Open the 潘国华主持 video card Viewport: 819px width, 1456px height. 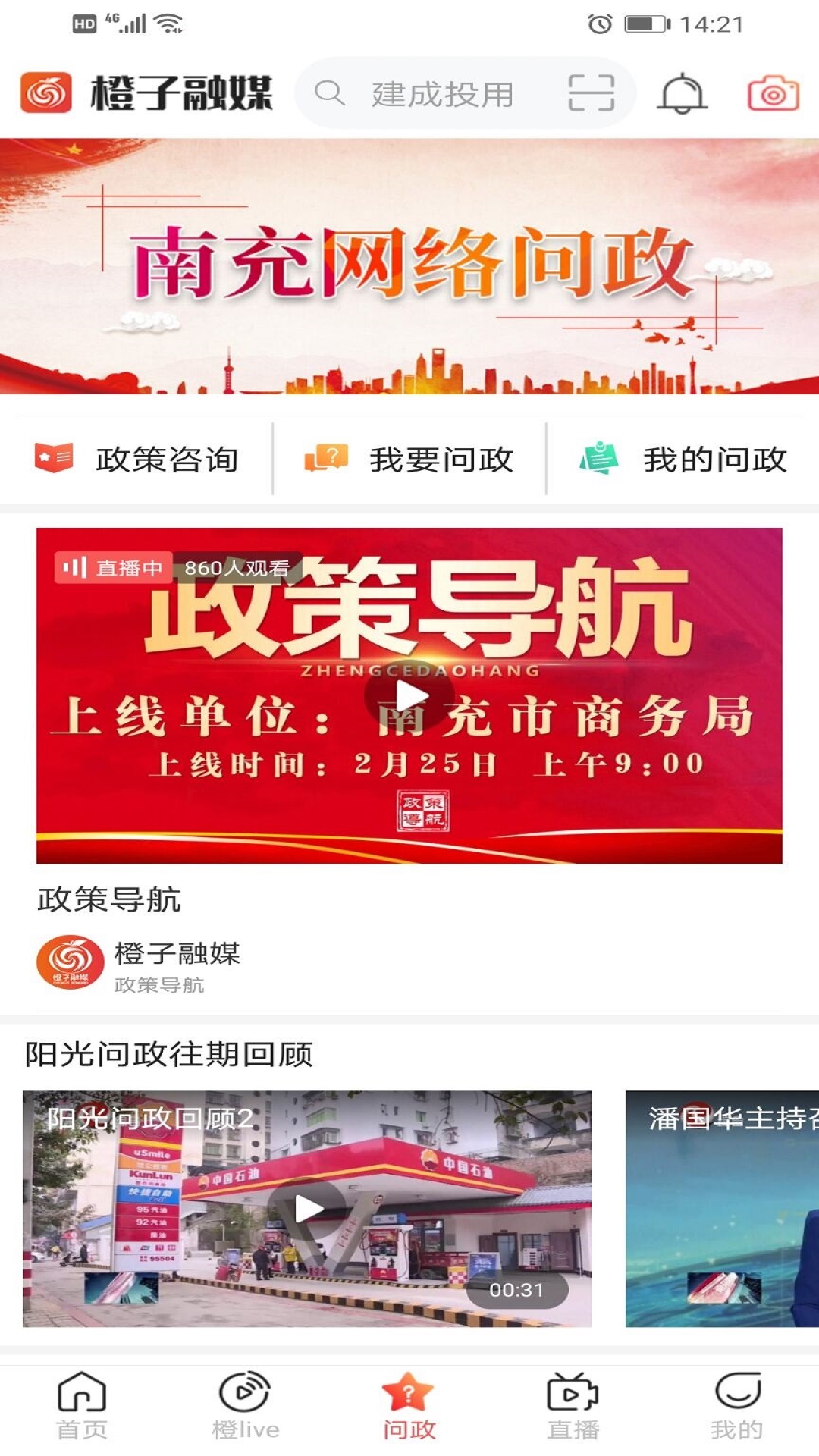click(722, 1209)
